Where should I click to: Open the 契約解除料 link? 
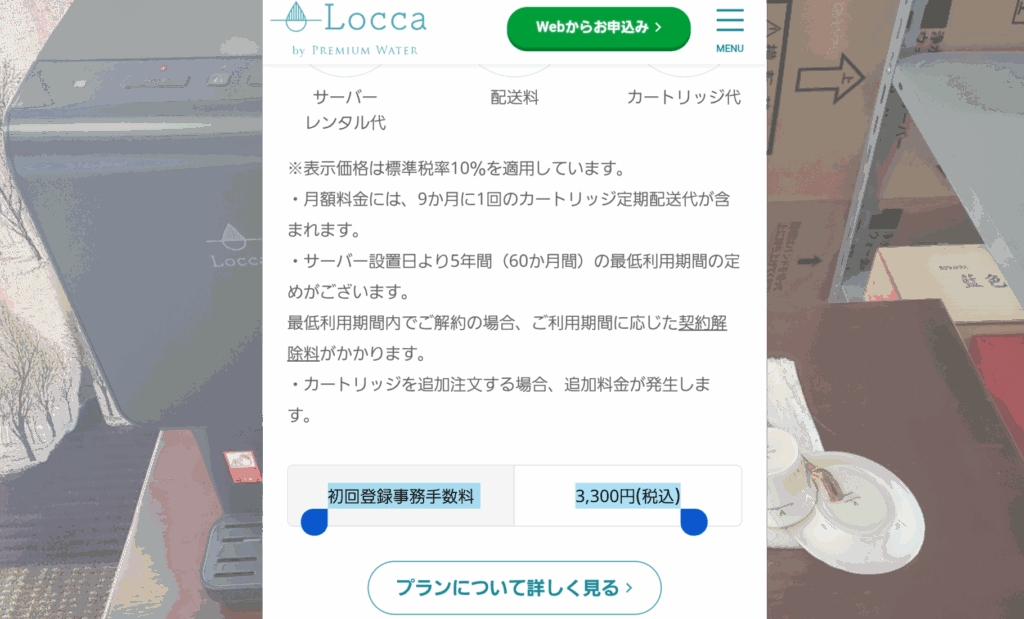click(x=702, y=324)
